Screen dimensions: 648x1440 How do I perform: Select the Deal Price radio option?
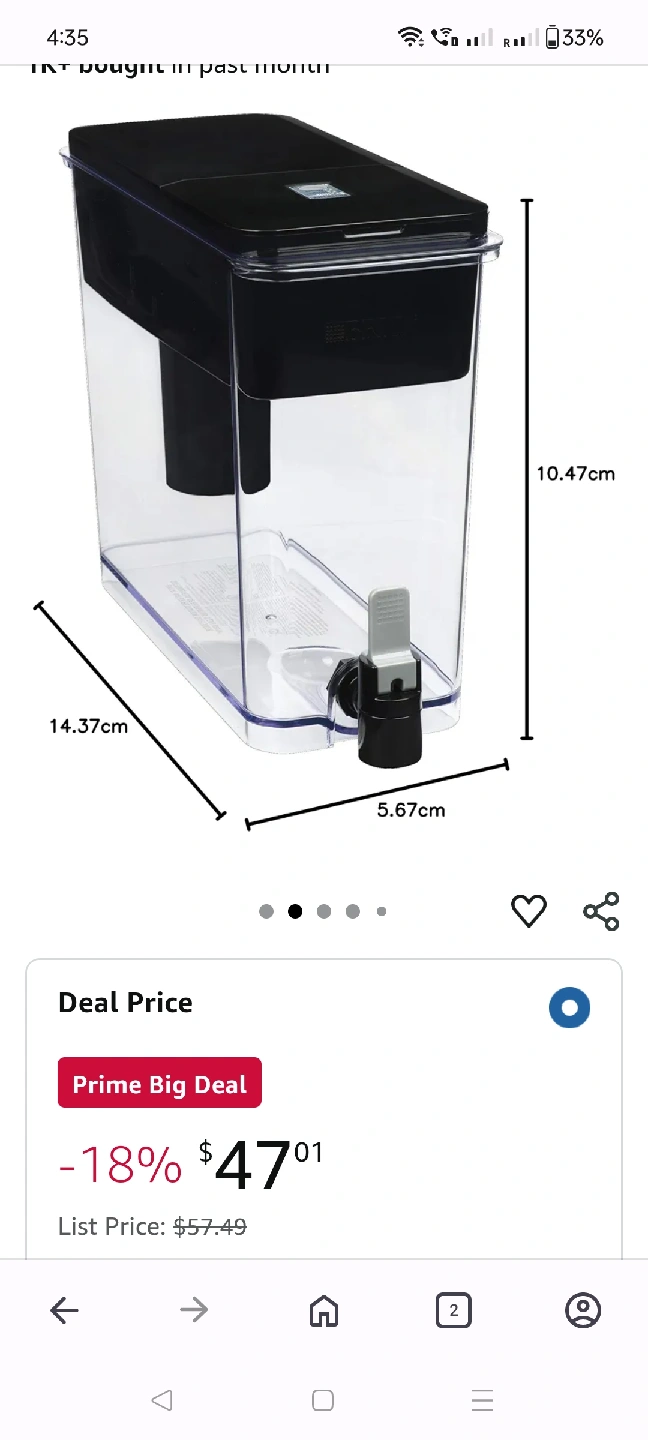click(570, 1007)
